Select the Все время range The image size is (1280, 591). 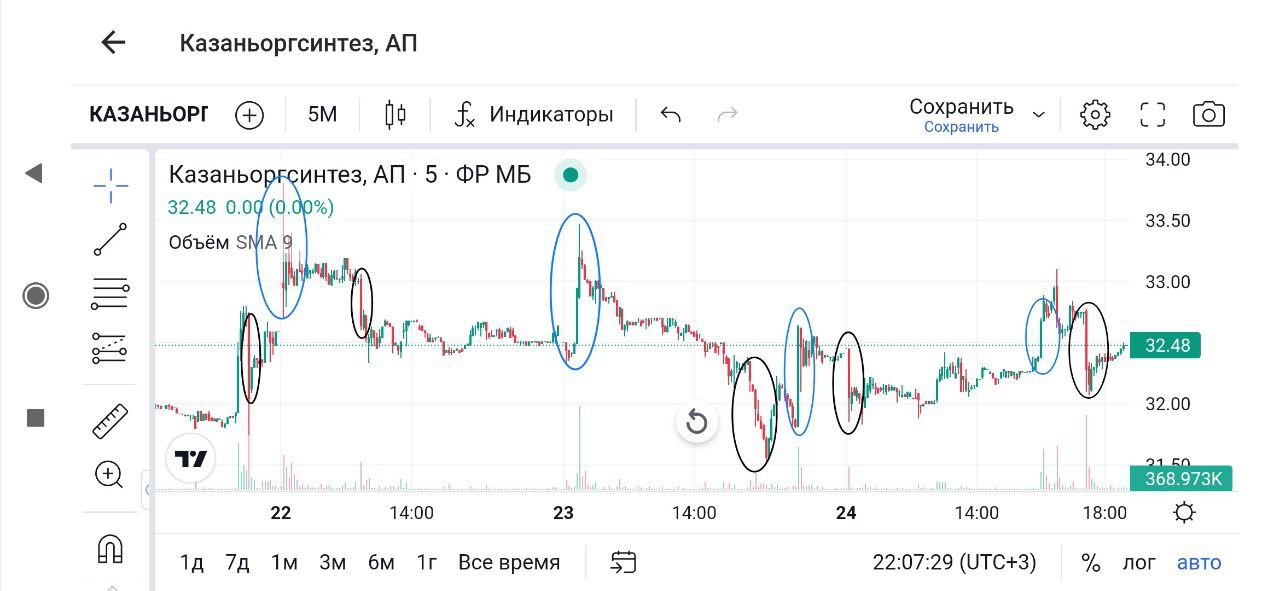click(509, 562)
